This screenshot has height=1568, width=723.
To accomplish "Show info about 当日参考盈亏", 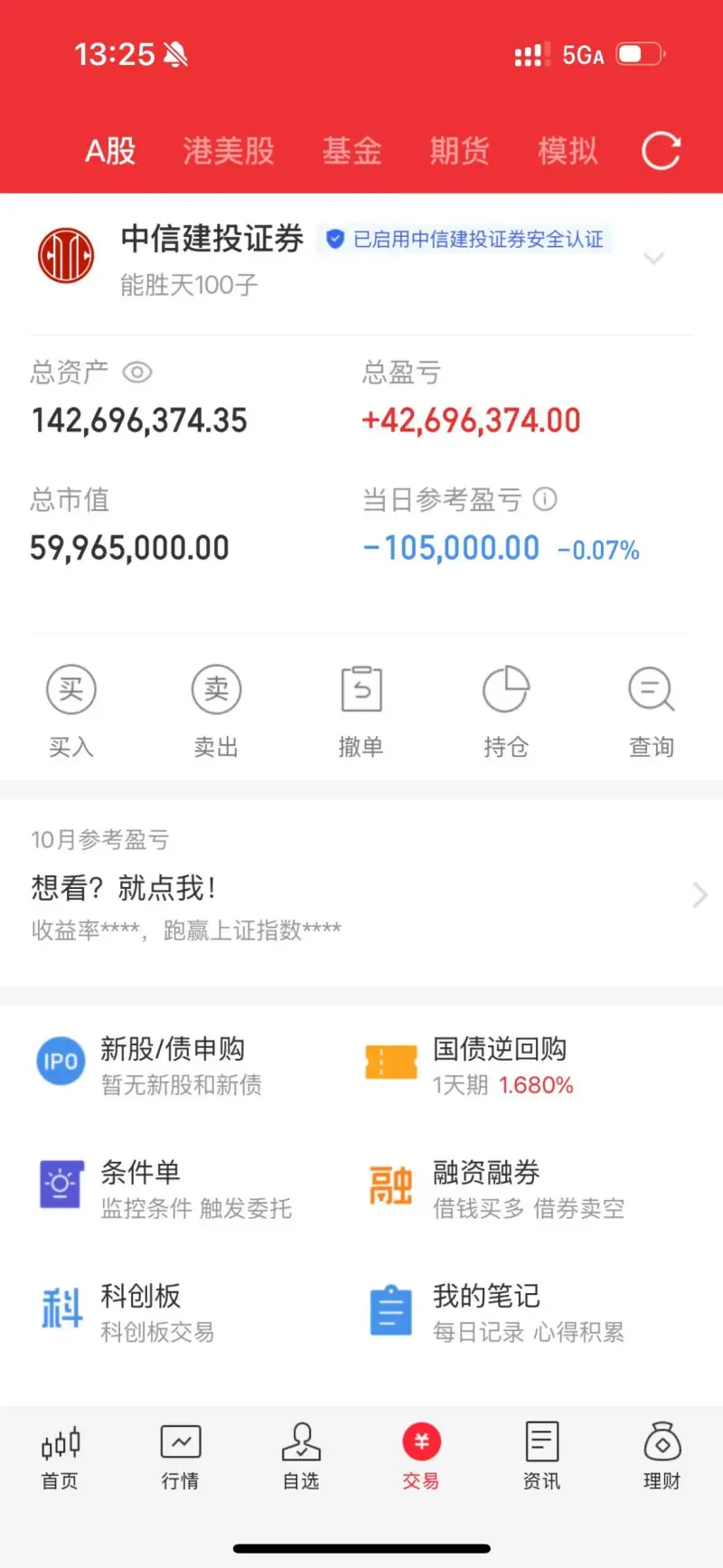I will pyautogui.click(x=545, y=499).
